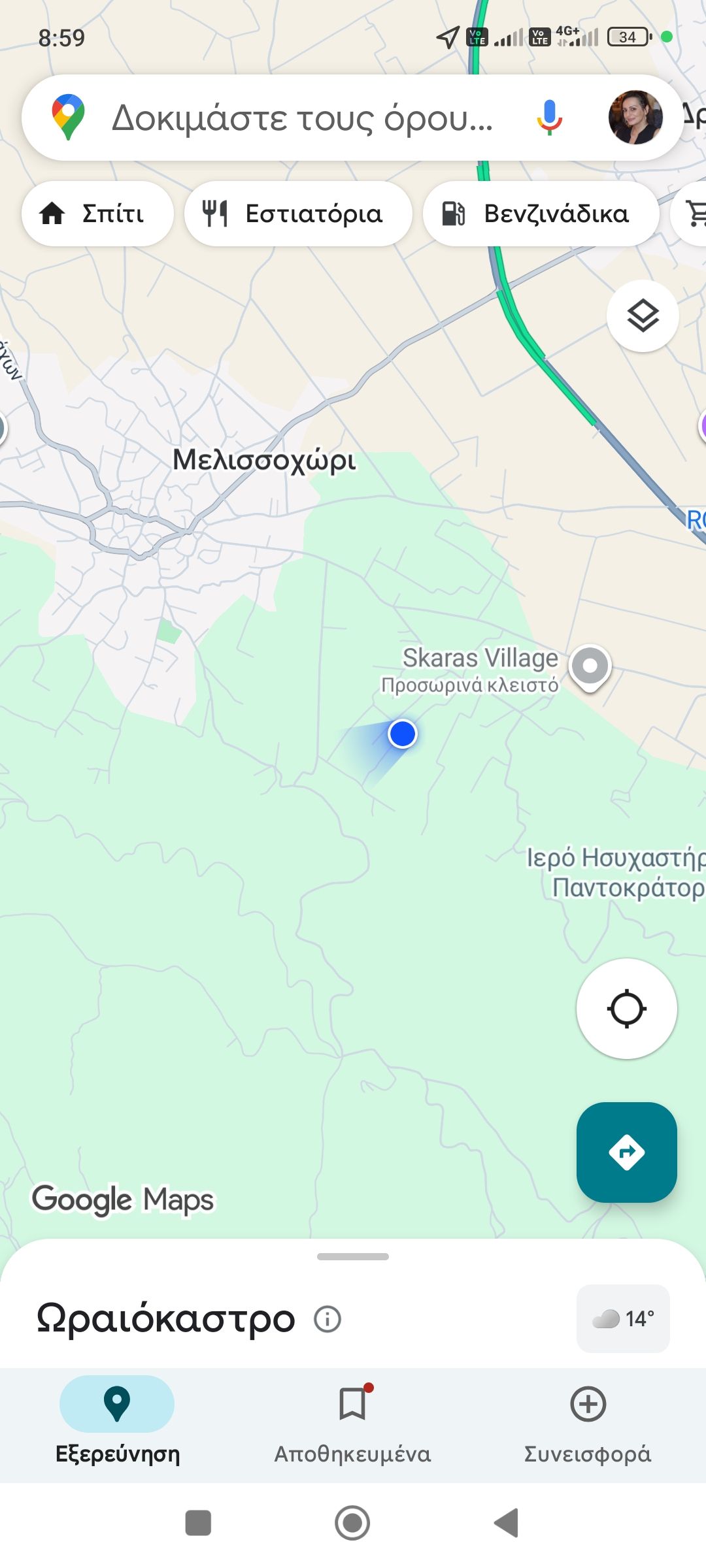Image resolution: width=706 pixels, height=1568 pixels.
Task: Tap the search field in Google Maps
Action: point(301,118)
